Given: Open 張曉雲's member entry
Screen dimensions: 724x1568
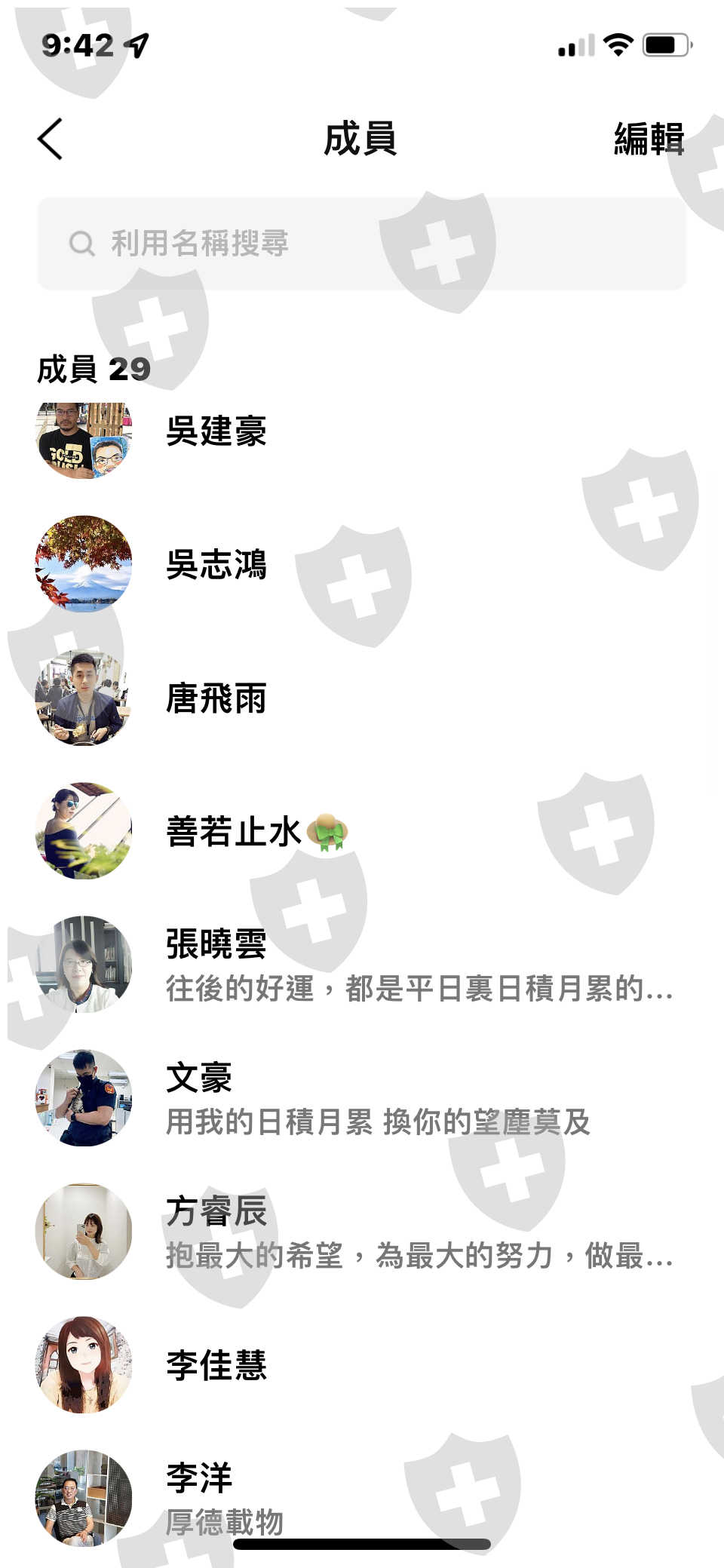Looking at the screenshot, I should [x=362, y=965].
